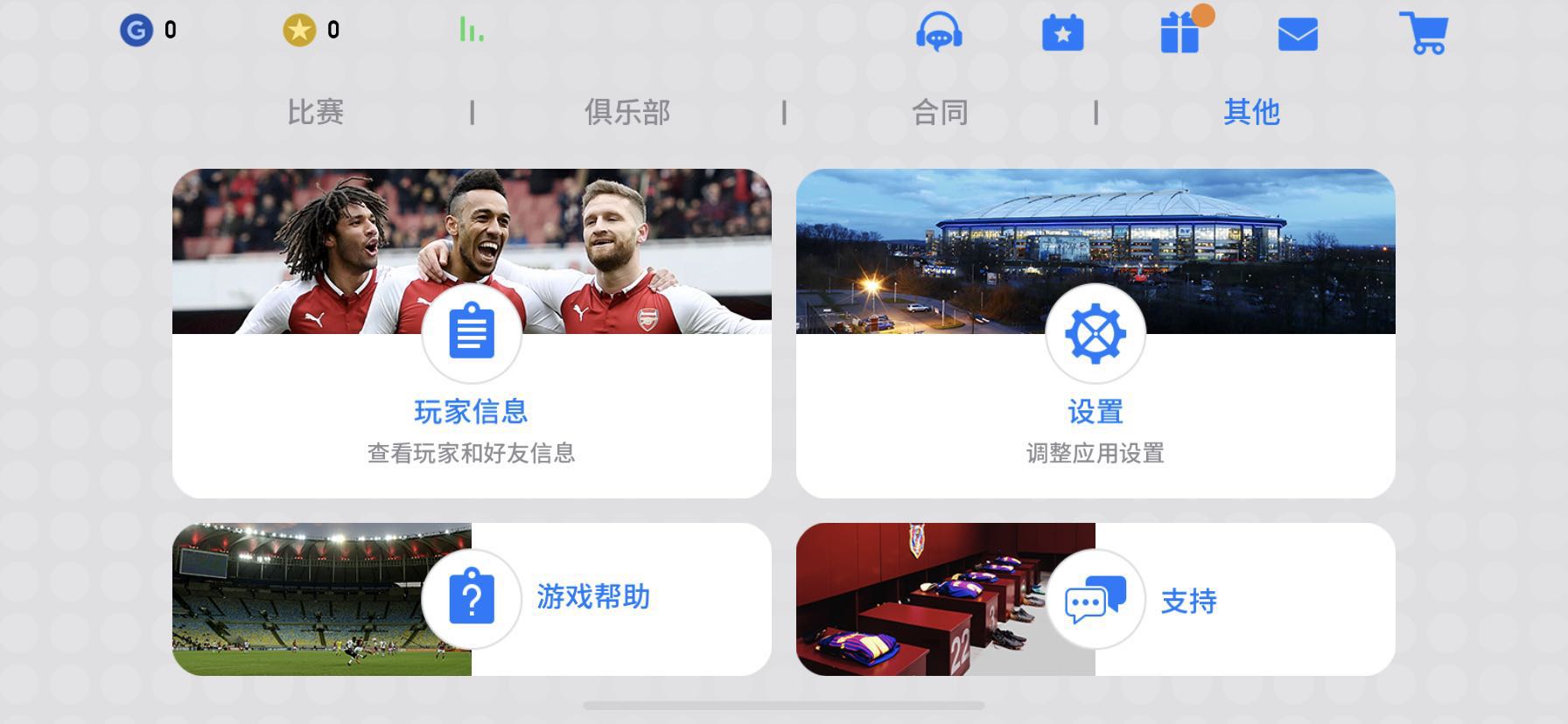Open the gift box rewards
Viewport: 1568px width, 724px height.
coord(1179,34)
